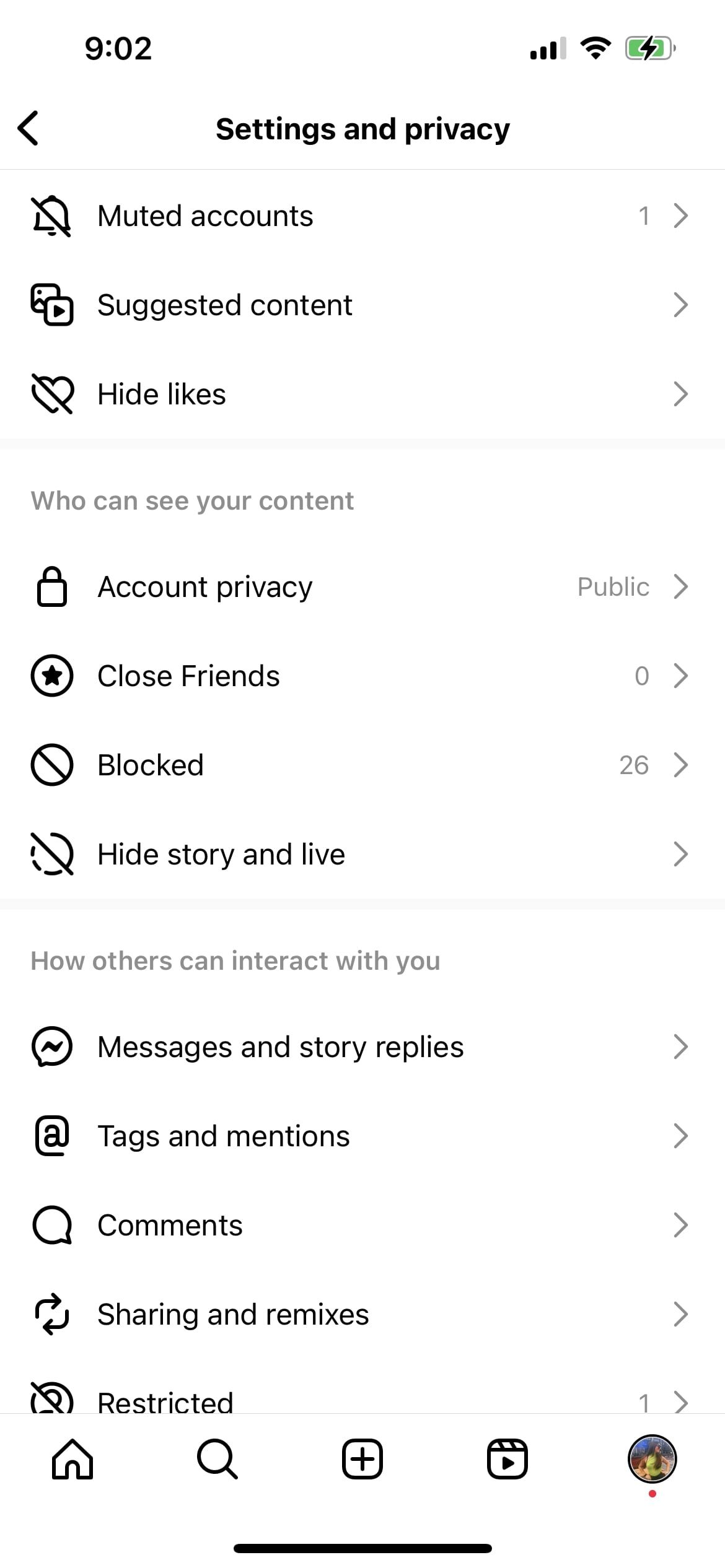Tap the Sharing and remixes loop icon
The image size is (725, 1568).
51,1313
